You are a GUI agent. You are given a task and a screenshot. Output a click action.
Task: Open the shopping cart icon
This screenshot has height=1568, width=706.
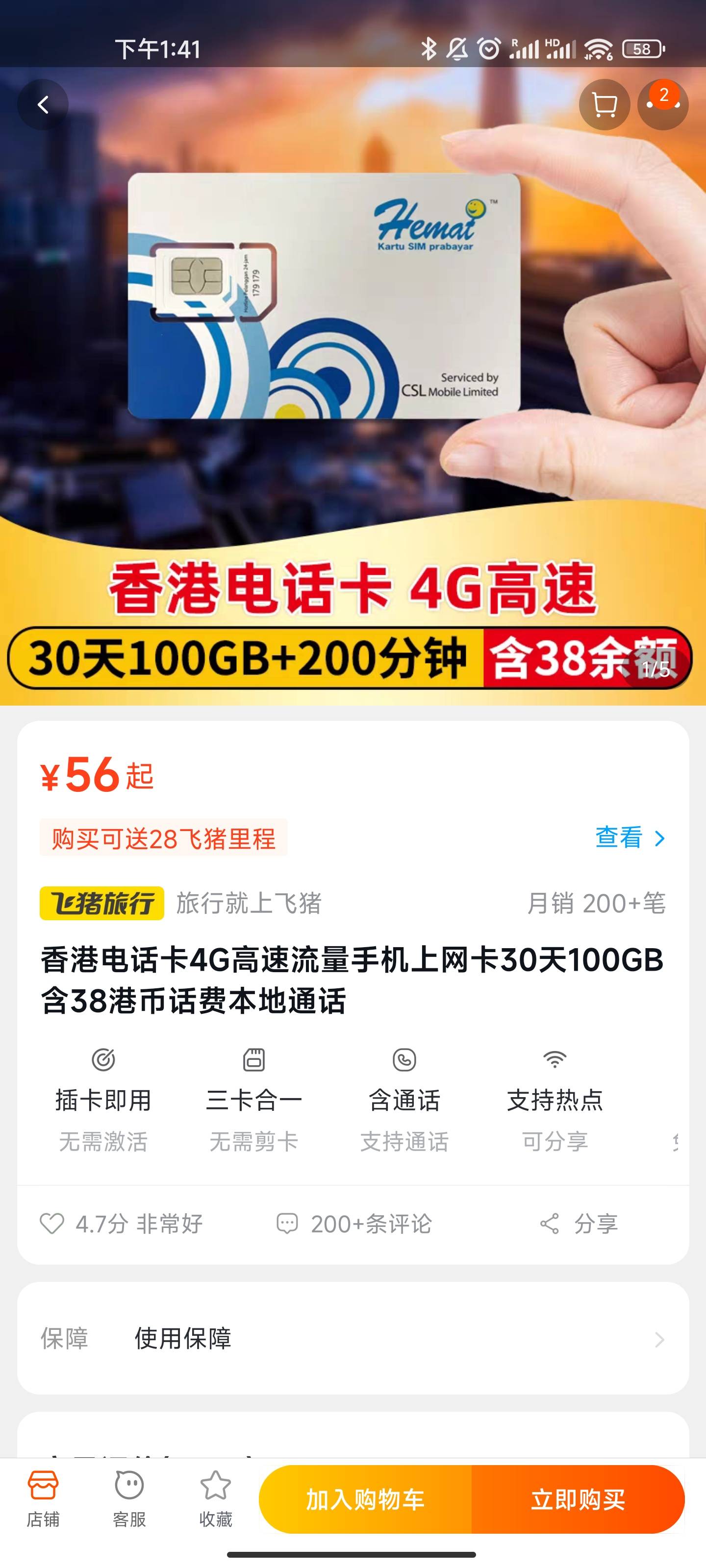(x=604, y=105)
